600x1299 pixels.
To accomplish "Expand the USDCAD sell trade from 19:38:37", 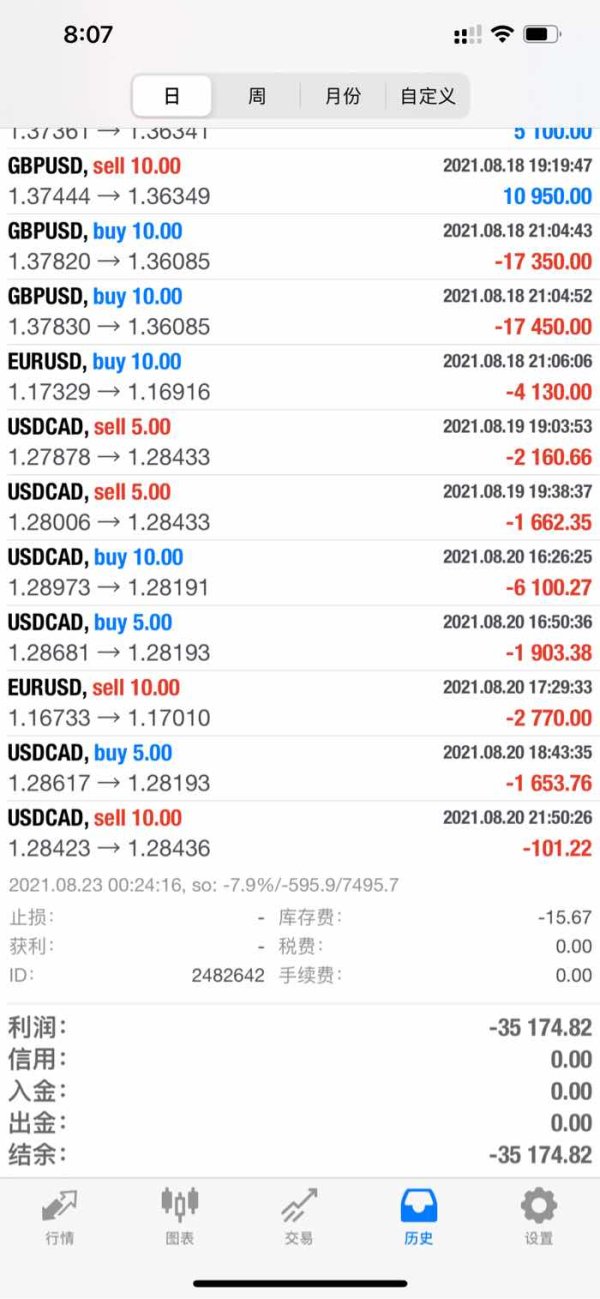I will [300, 506].
